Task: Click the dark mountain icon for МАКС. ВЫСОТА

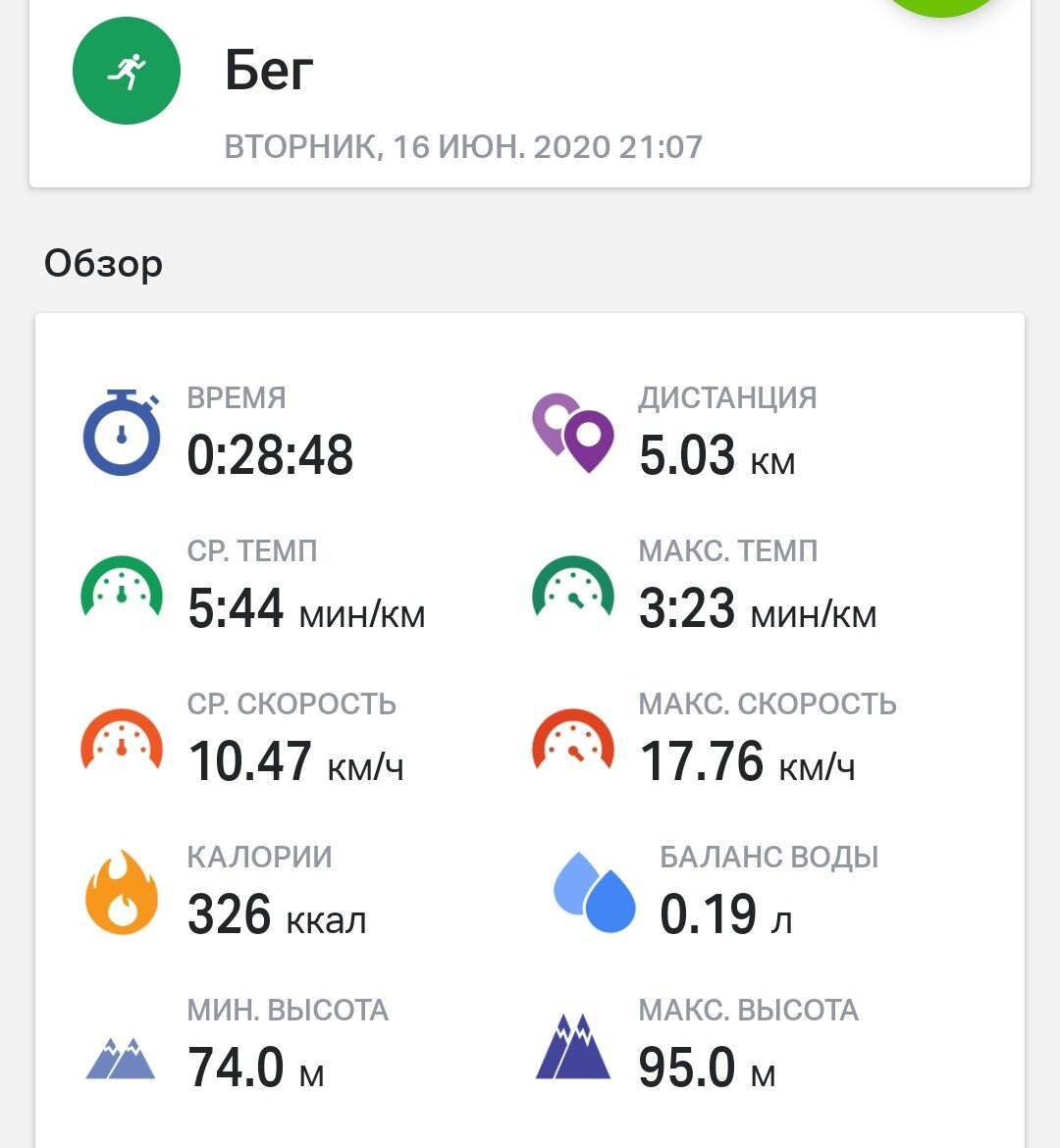Action: [x=574, y=1046]
